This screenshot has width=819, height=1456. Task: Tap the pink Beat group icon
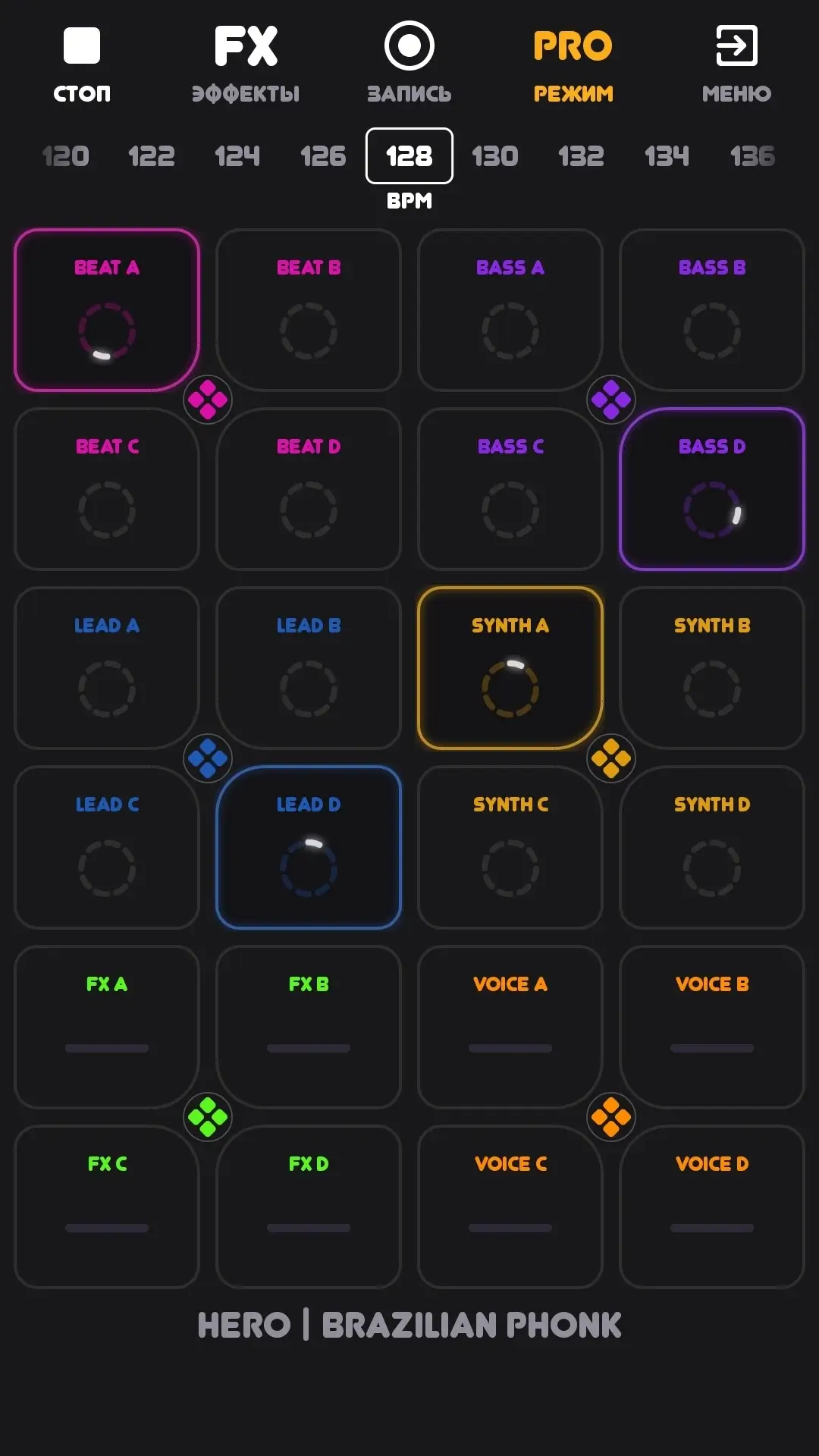pos(208,400)
